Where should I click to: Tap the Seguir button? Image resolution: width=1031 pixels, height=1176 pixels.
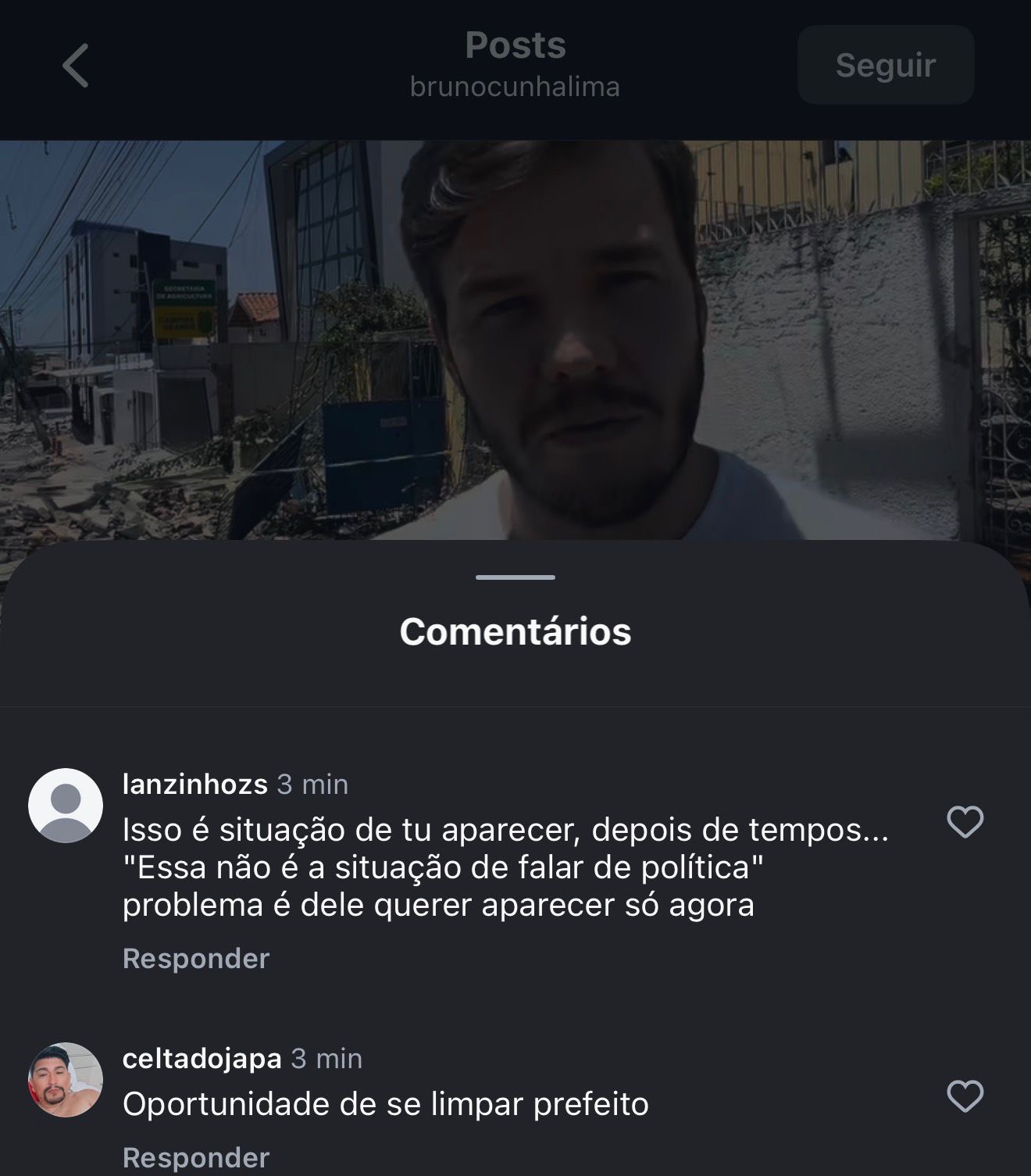(x=885, y=65)
